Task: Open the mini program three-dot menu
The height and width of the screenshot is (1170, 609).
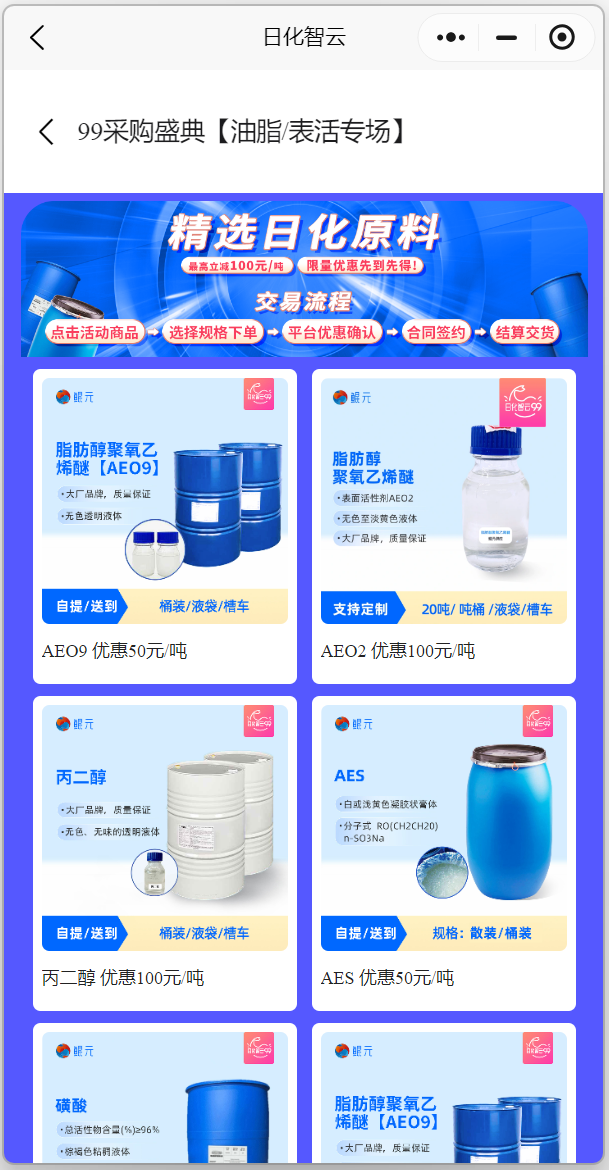Action: [x=451, y=38]
